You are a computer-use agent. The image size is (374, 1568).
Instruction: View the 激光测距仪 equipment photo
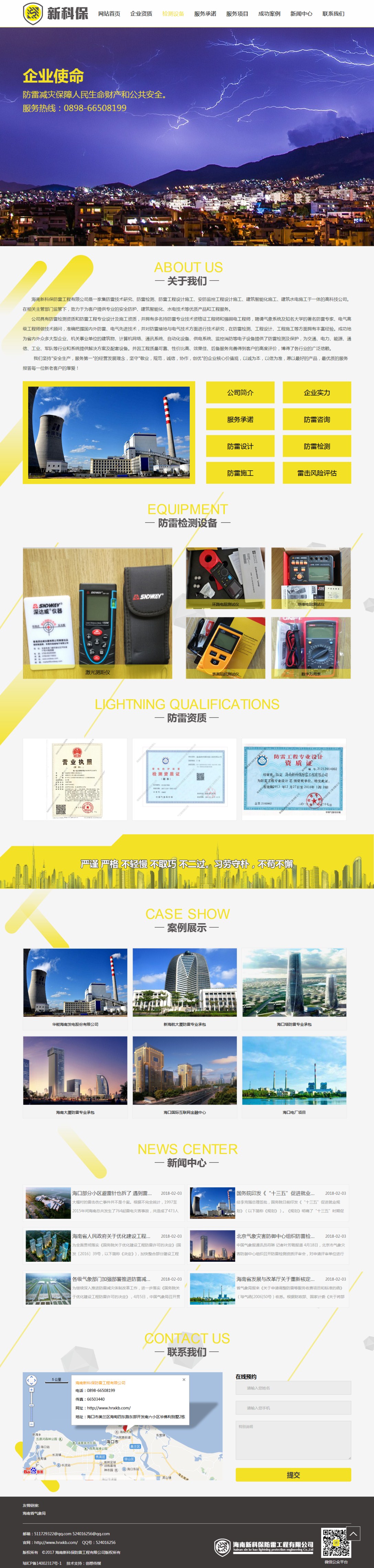(98, 613)
